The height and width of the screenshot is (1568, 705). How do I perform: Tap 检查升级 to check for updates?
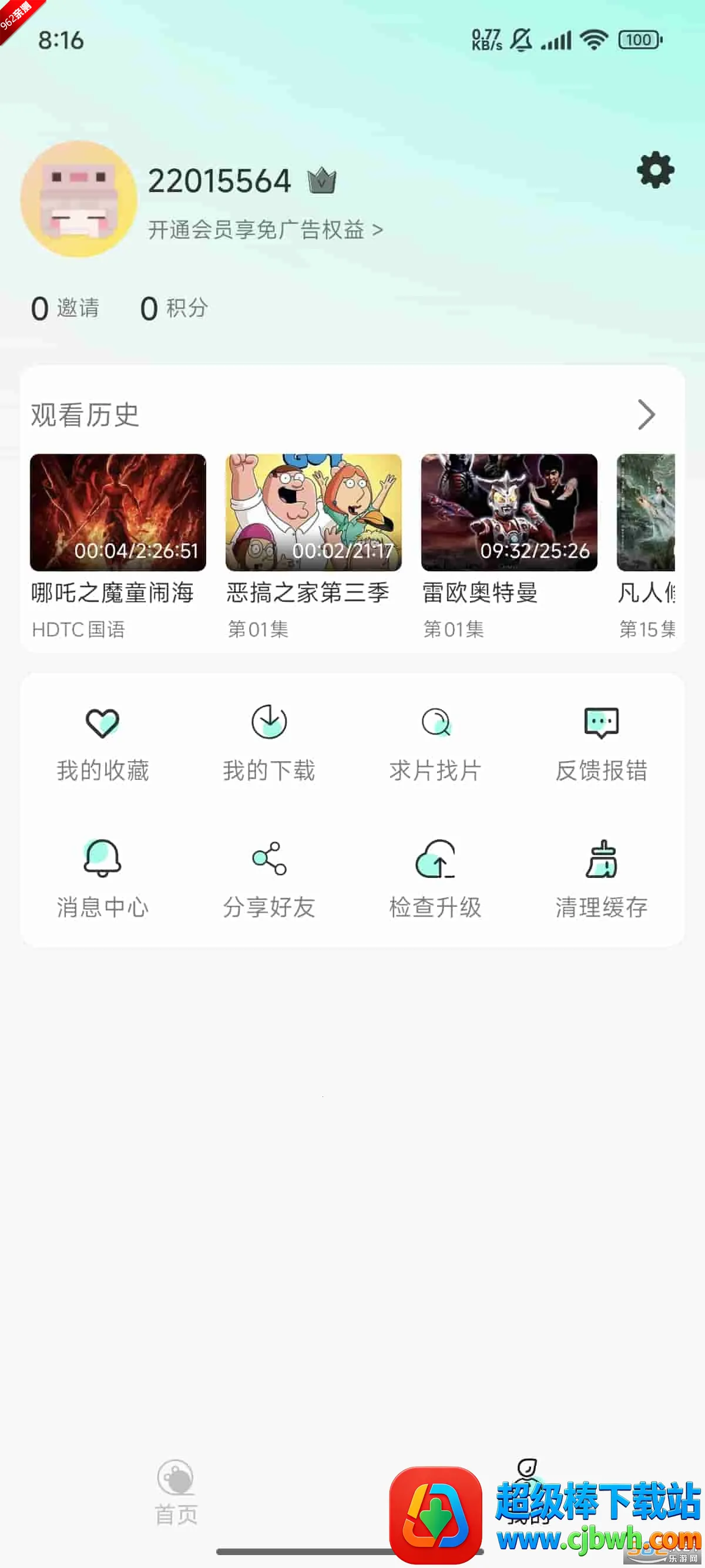pyautogui.click(x=435, y=880)
